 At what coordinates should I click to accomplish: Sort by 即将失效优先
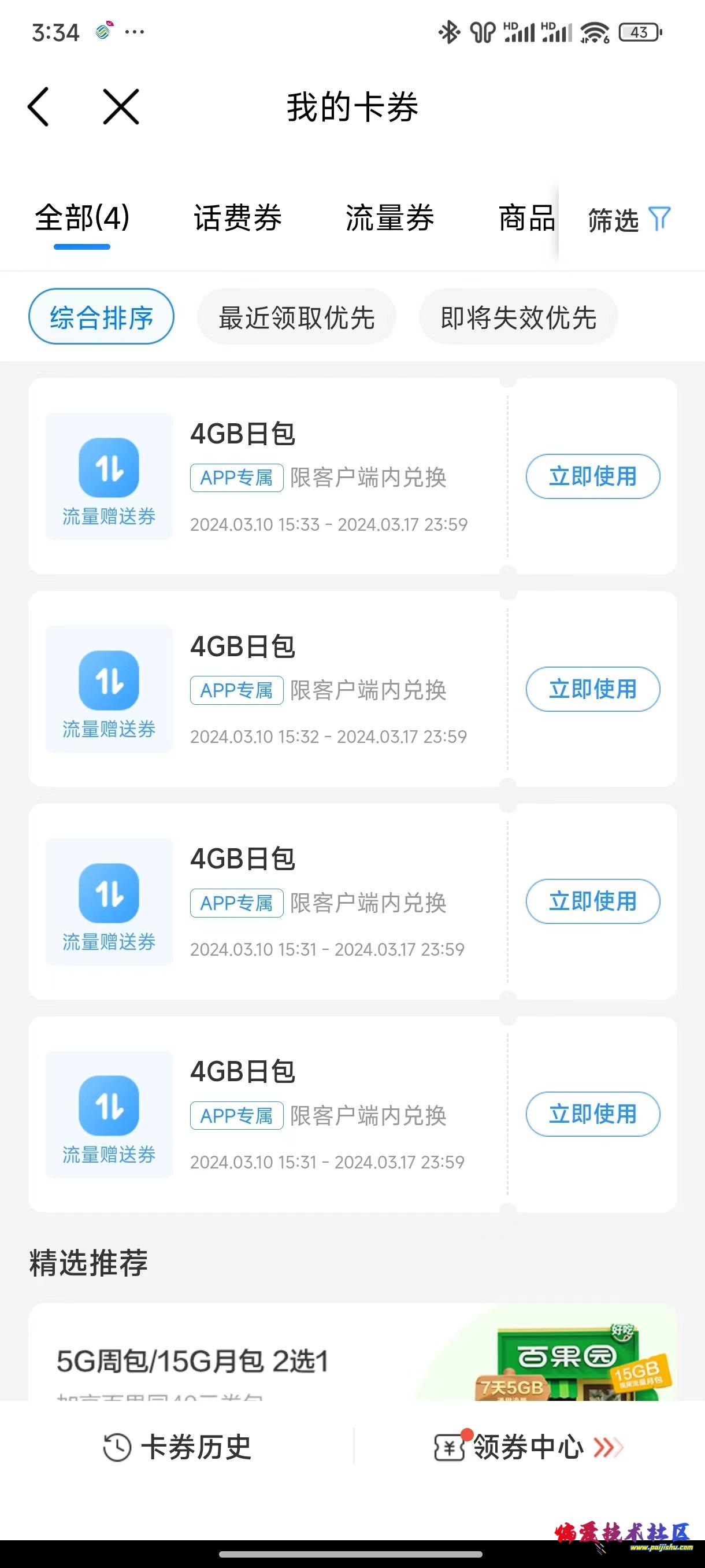[x=518, y=317]
